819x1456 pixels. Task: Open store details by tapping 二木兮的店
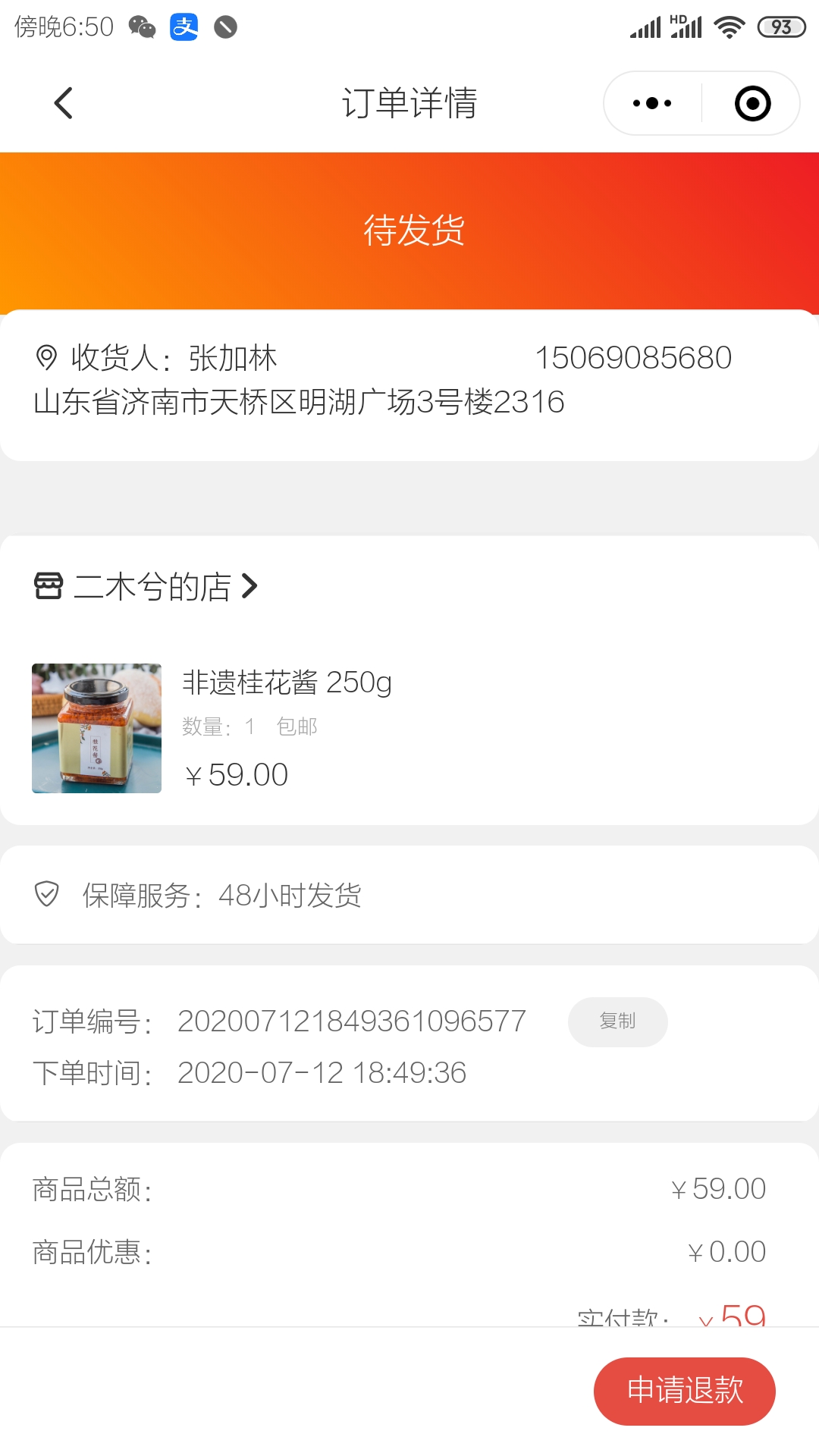pos(154,587)
